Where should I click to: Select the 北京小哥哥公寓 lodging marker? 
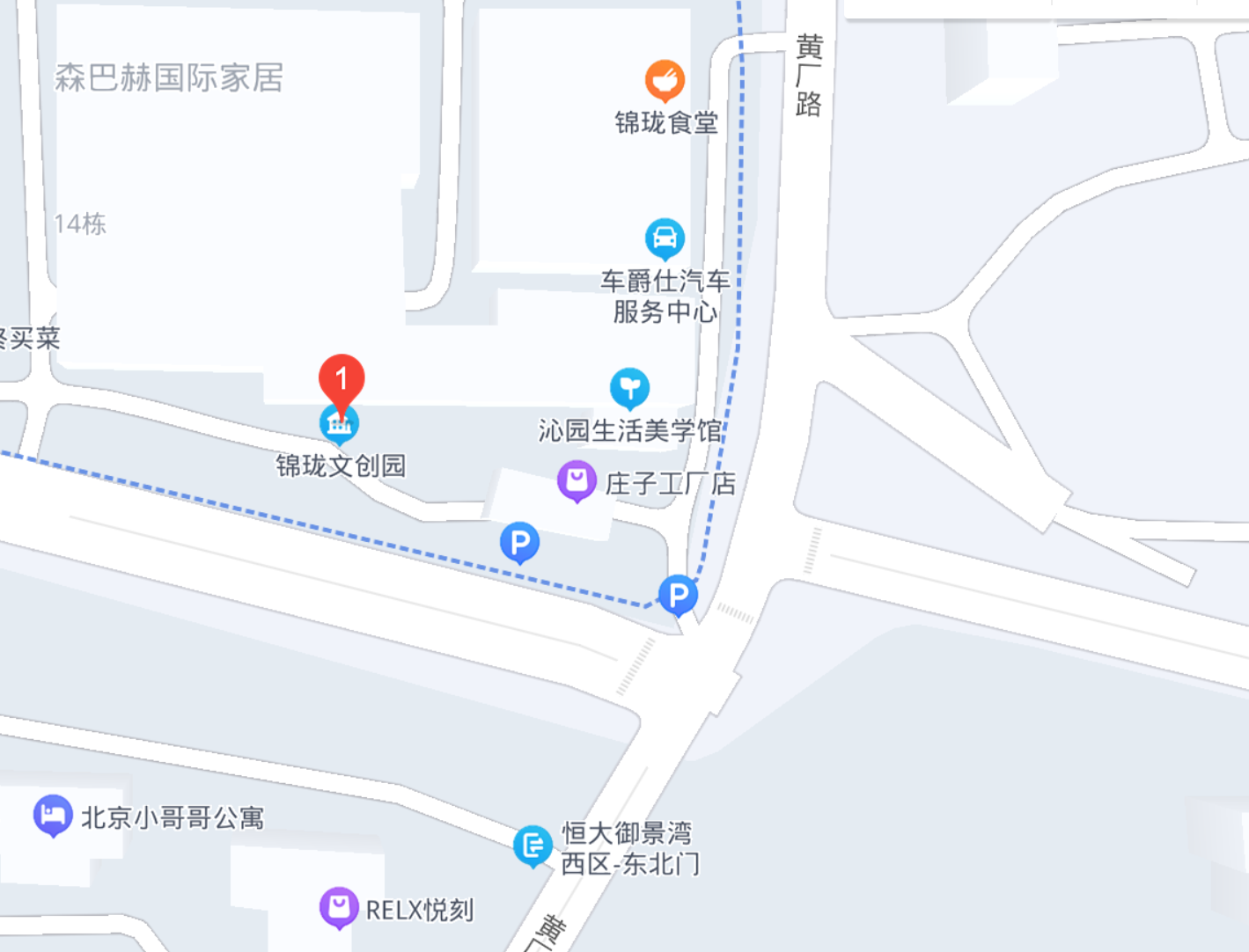coord(53,816)
